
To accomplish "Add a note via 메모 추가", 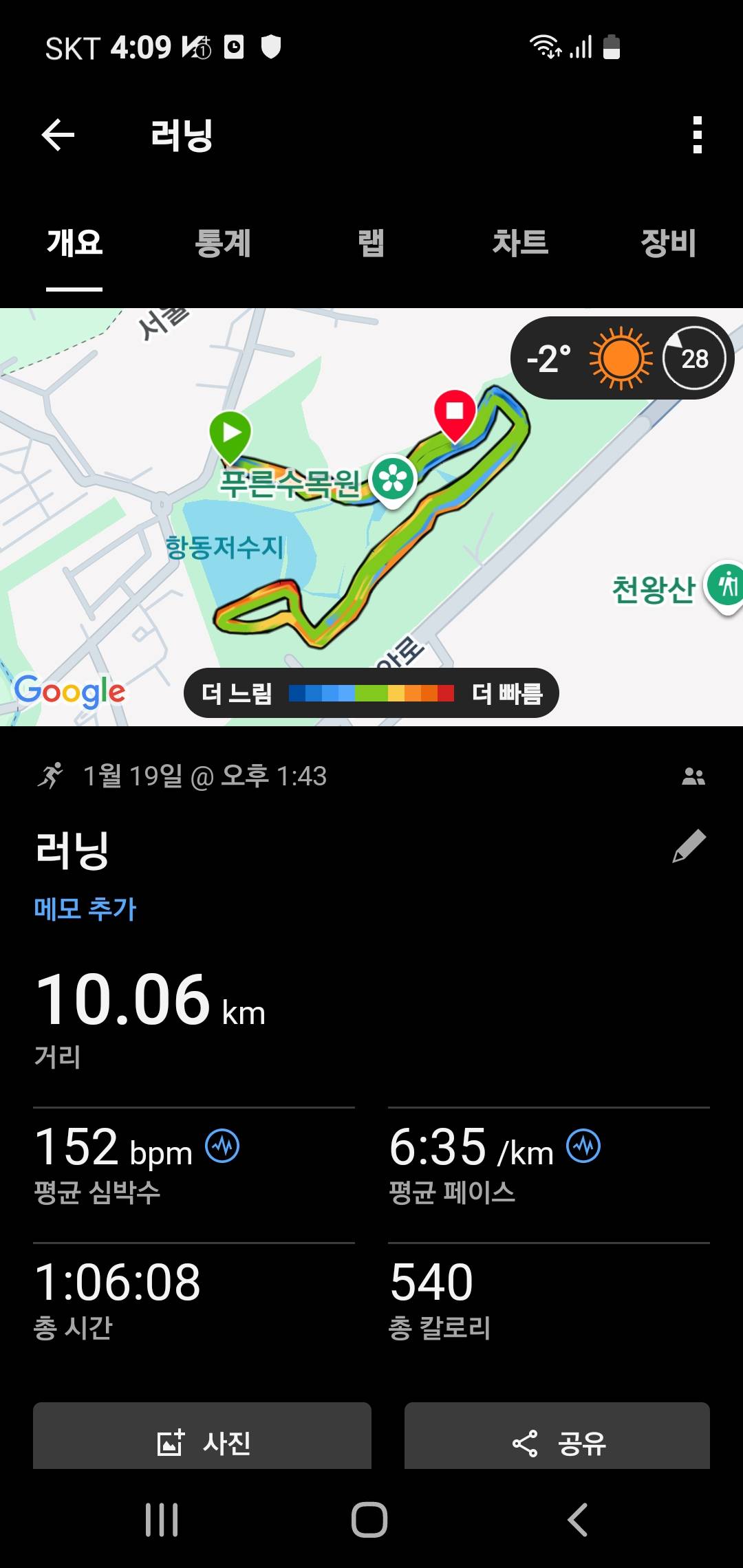I will [x=85, y=908].
